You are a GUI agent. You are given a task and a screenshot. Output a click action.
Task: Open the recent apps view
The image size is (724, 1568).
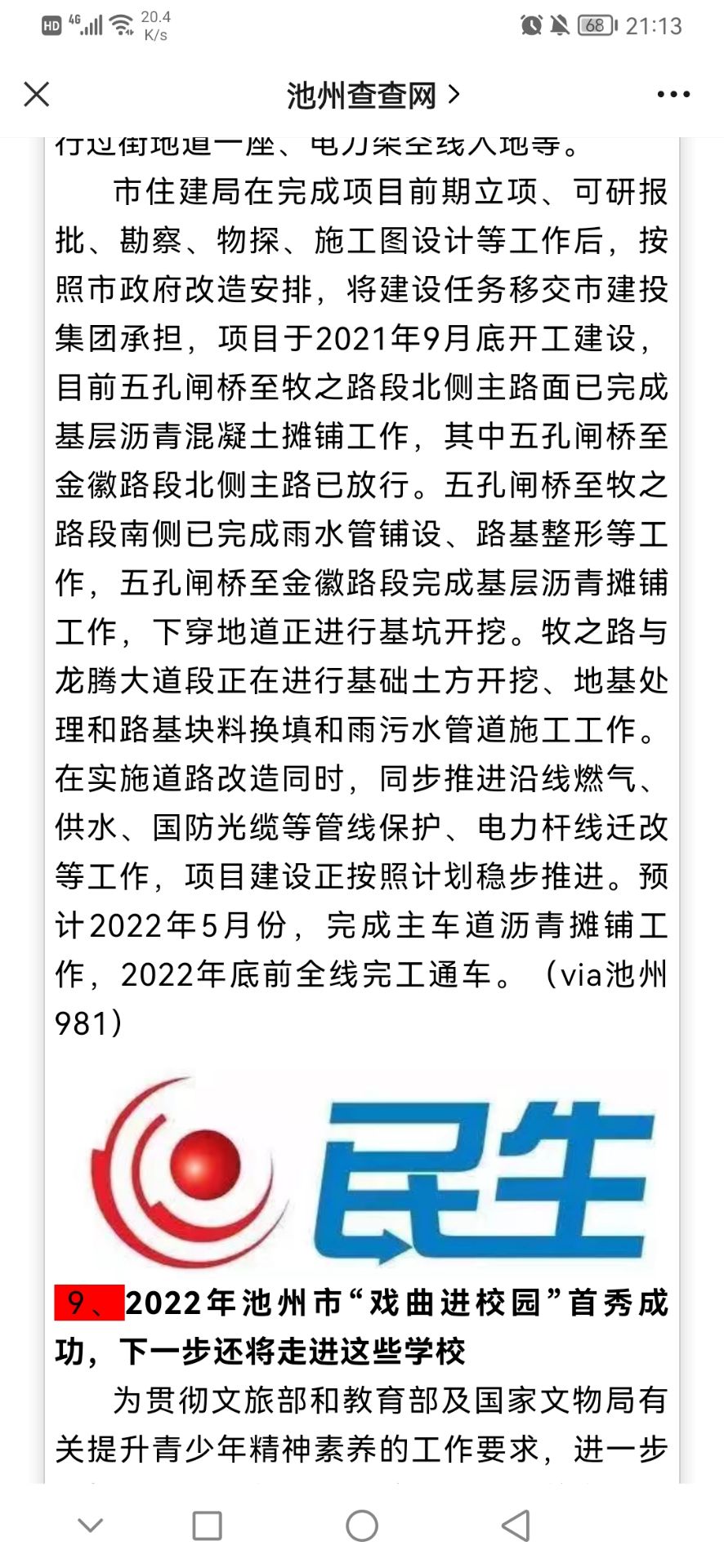tap(207, 1526)
